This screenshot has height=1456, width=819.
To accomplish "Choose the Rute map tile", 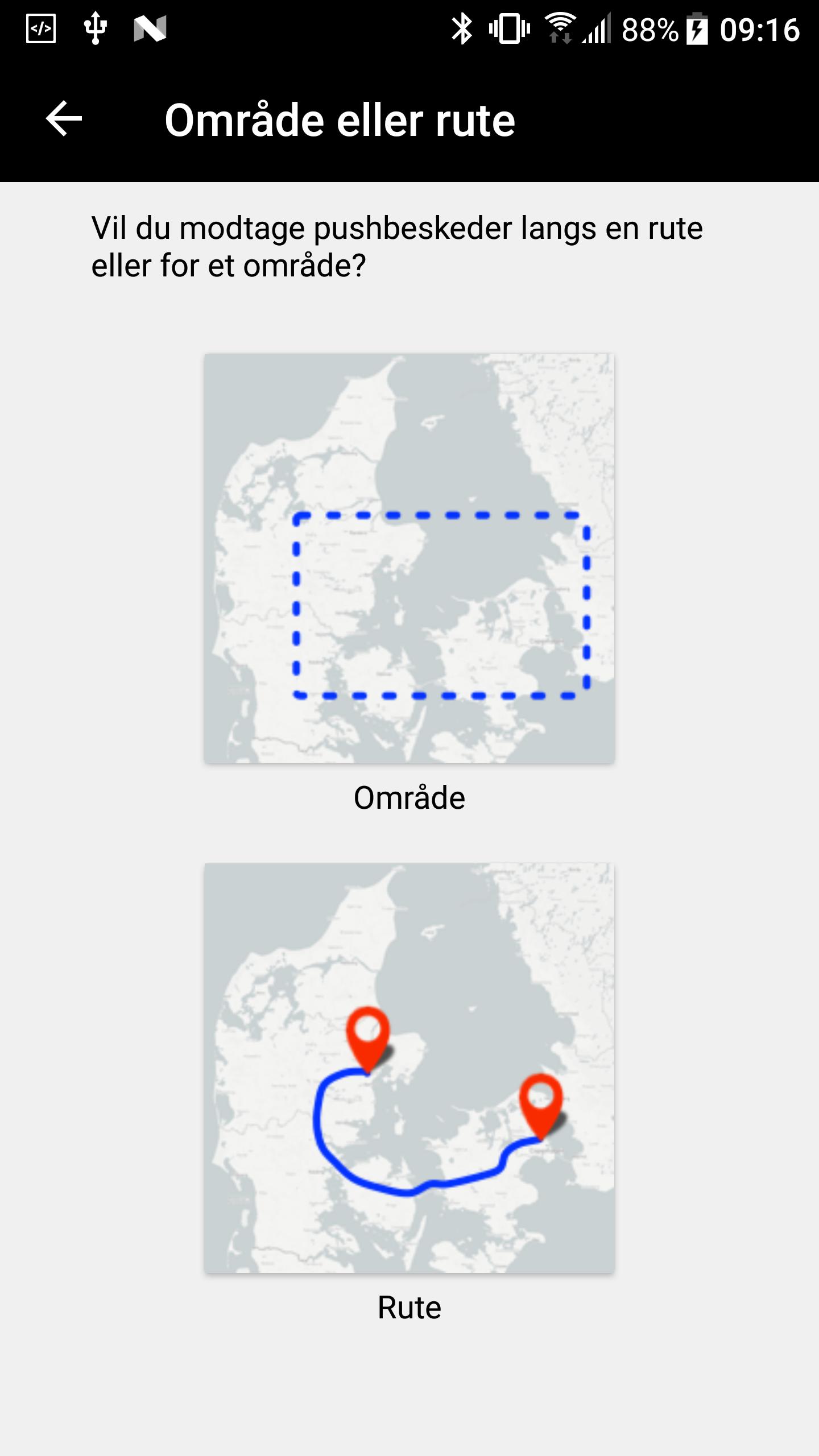I will 409,1068.
